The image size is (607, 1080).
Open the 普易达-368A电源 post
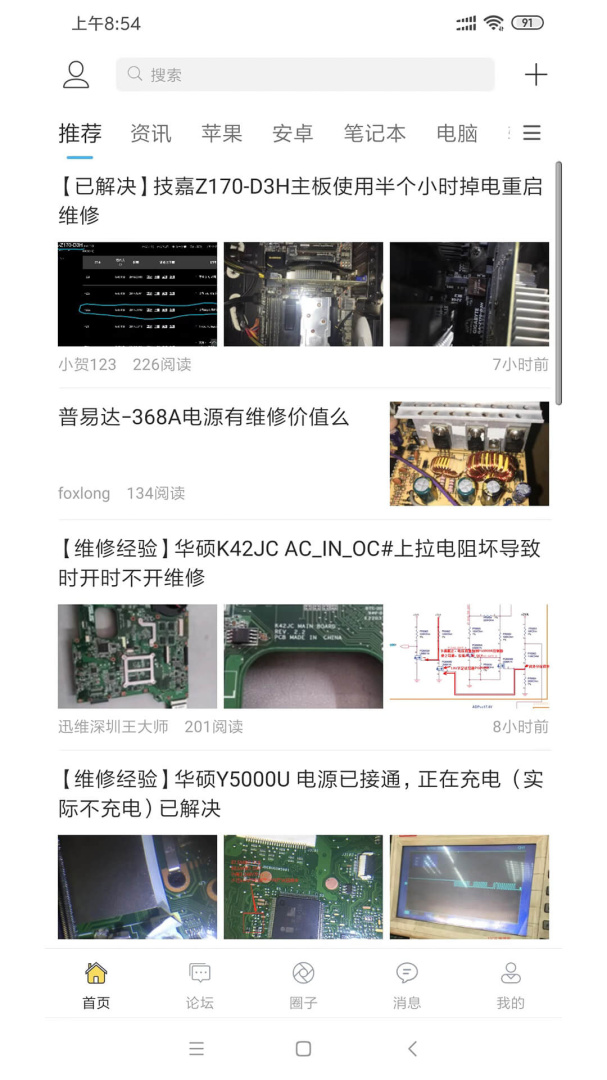[x=204, y=418]
